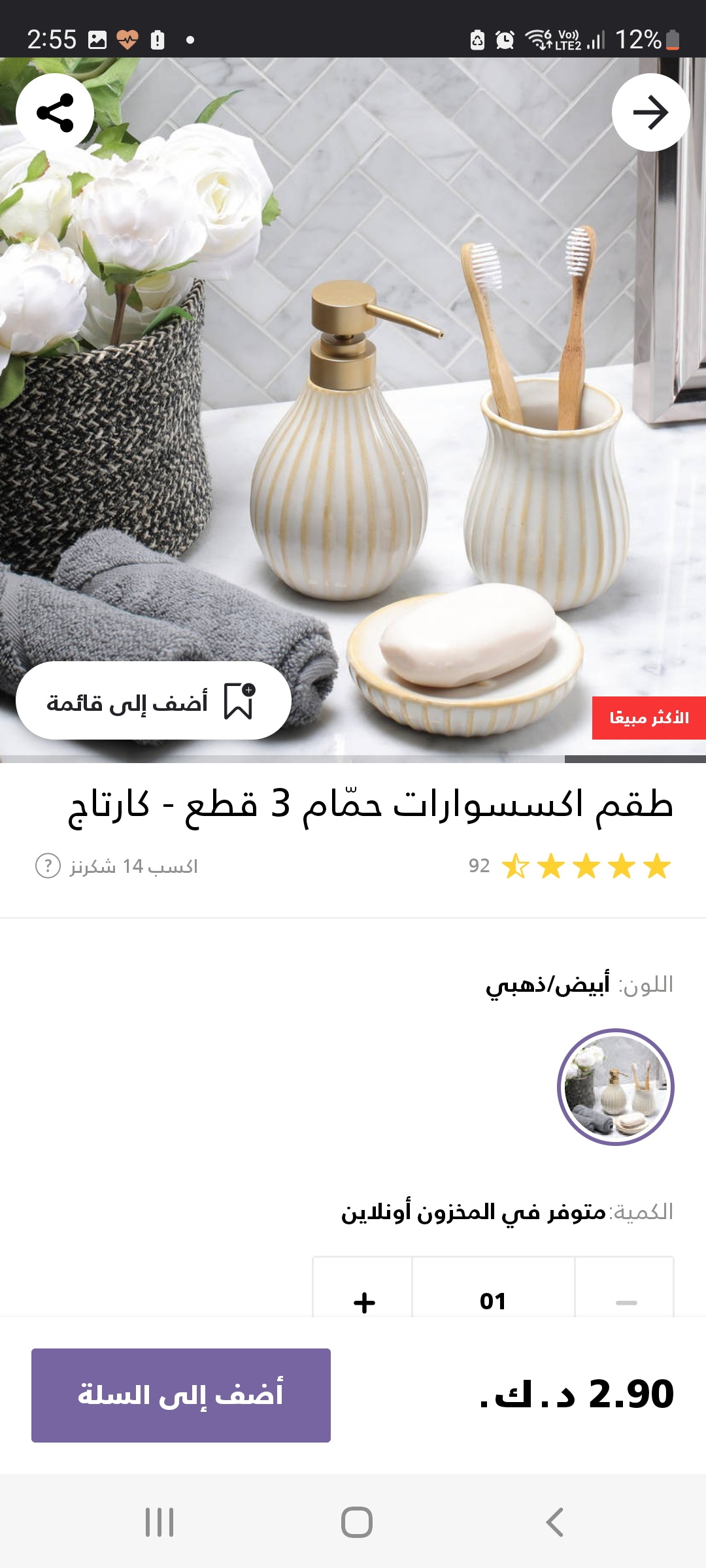The width and height of the screenshot is (706, 1568).
Task: Increase quantity with the plus button
Action: (x=363, y=1301)
